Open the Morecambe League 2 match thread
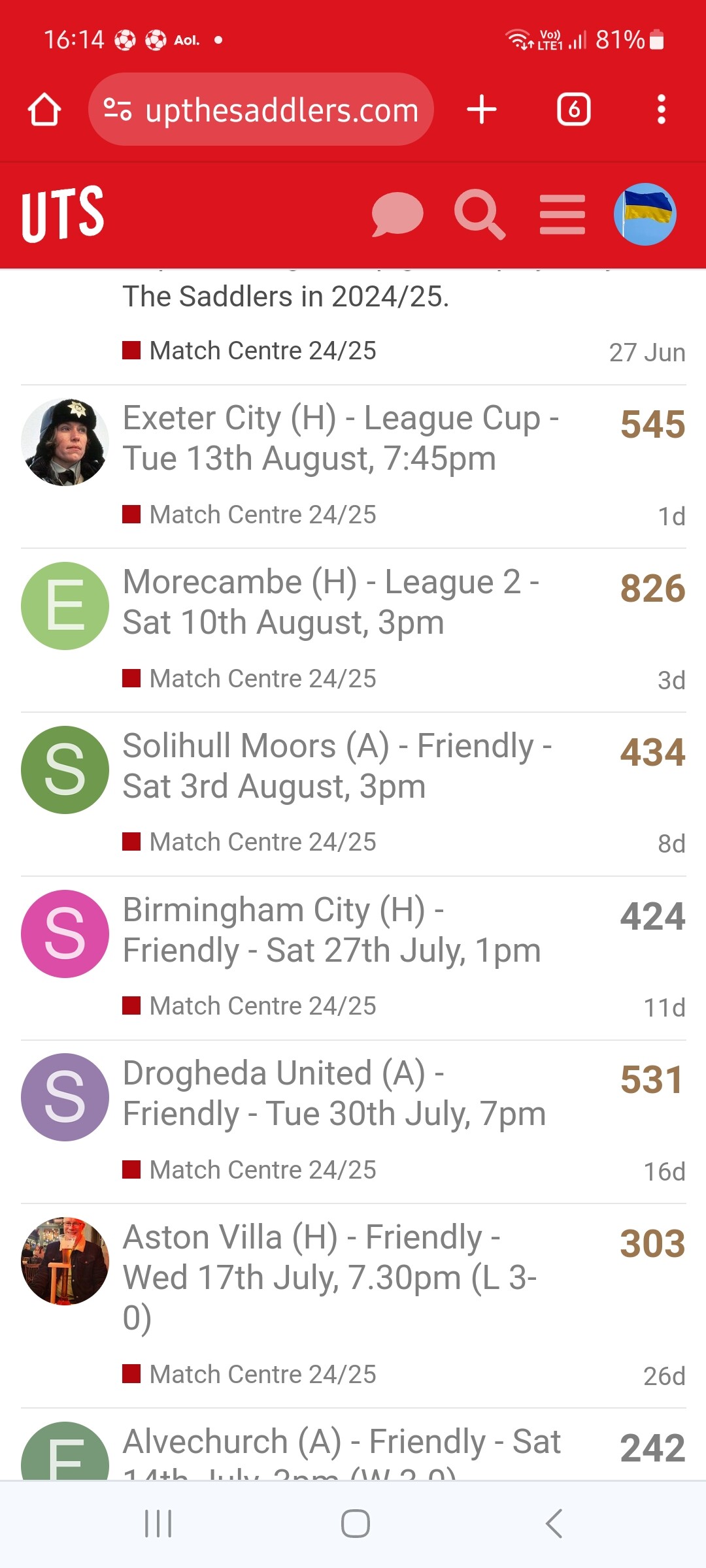This screenshot has height=1568, width=706. [x=331, y=602]
